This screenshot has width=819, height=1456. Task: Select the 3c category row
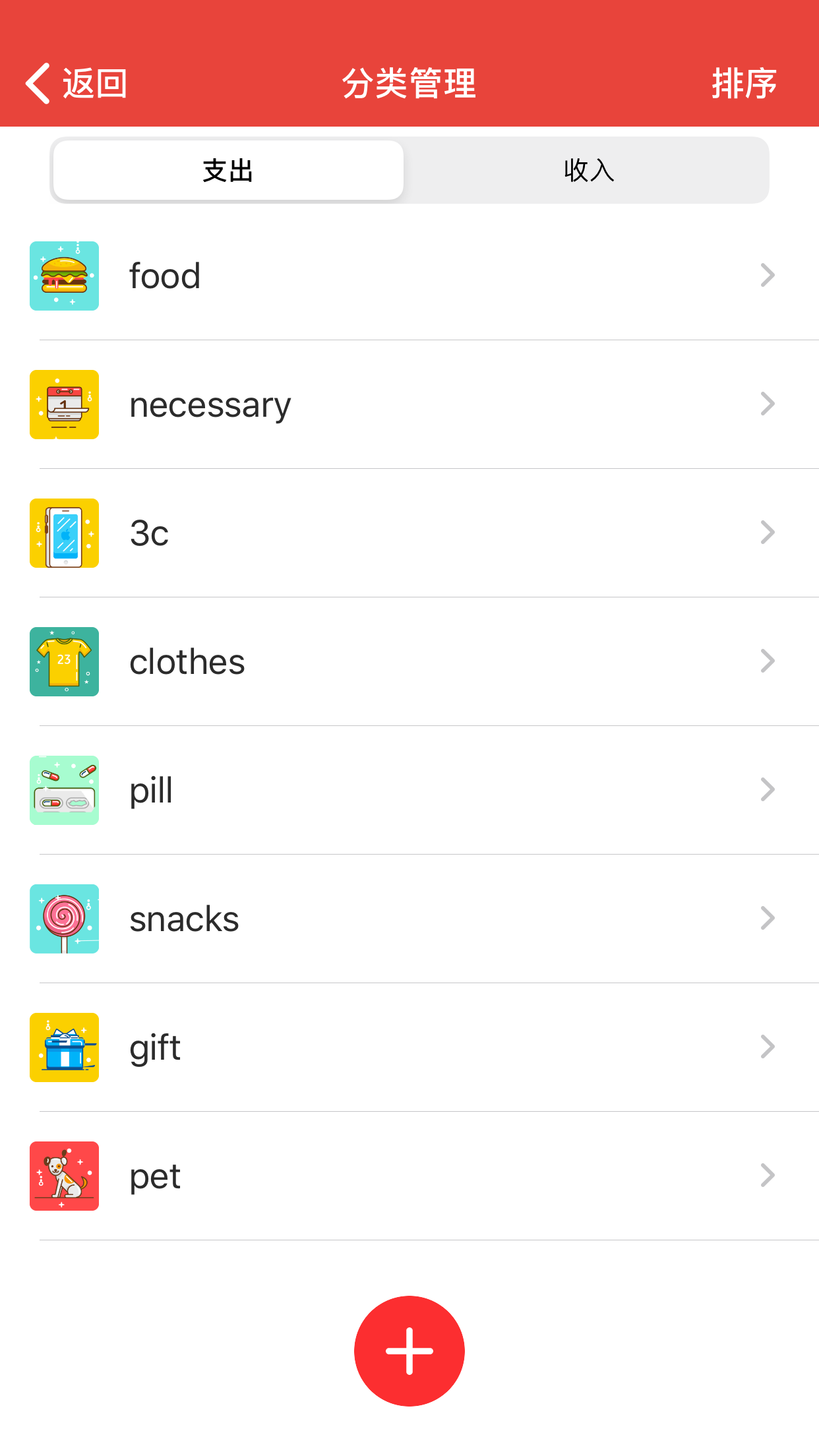(x=409, y=533)
